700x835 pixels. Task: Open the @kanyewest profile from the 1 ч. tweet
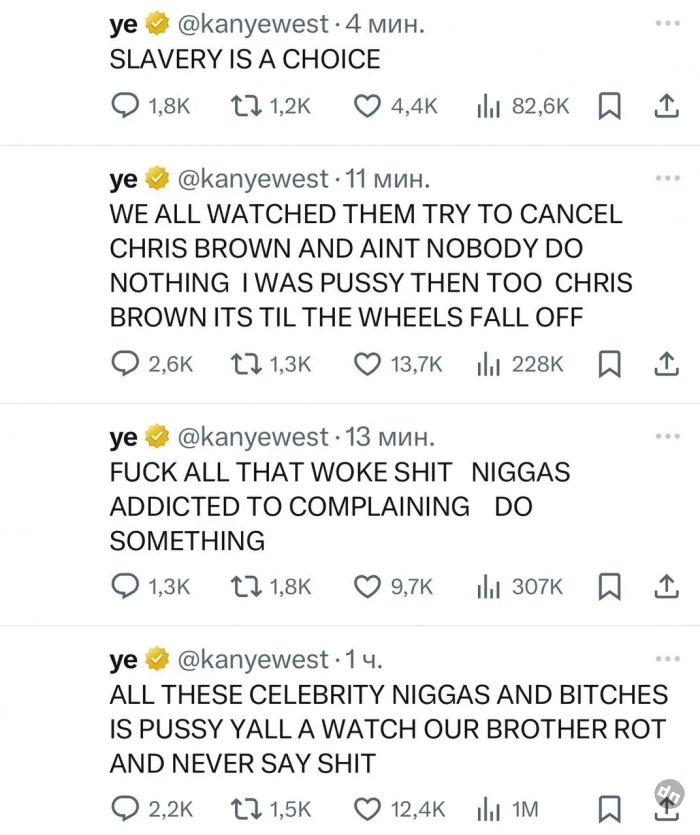point(252,660)
